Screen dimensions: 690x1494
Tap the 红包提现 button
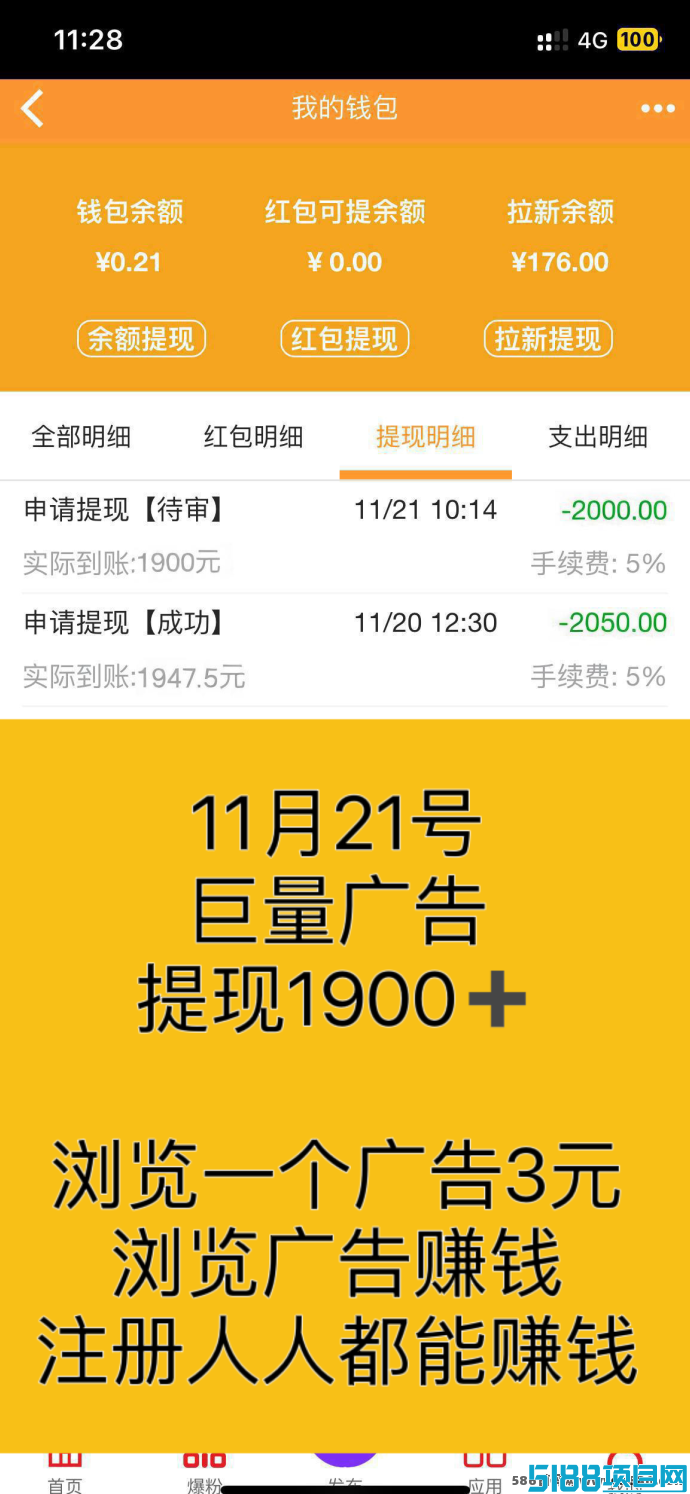click(344, 339)
